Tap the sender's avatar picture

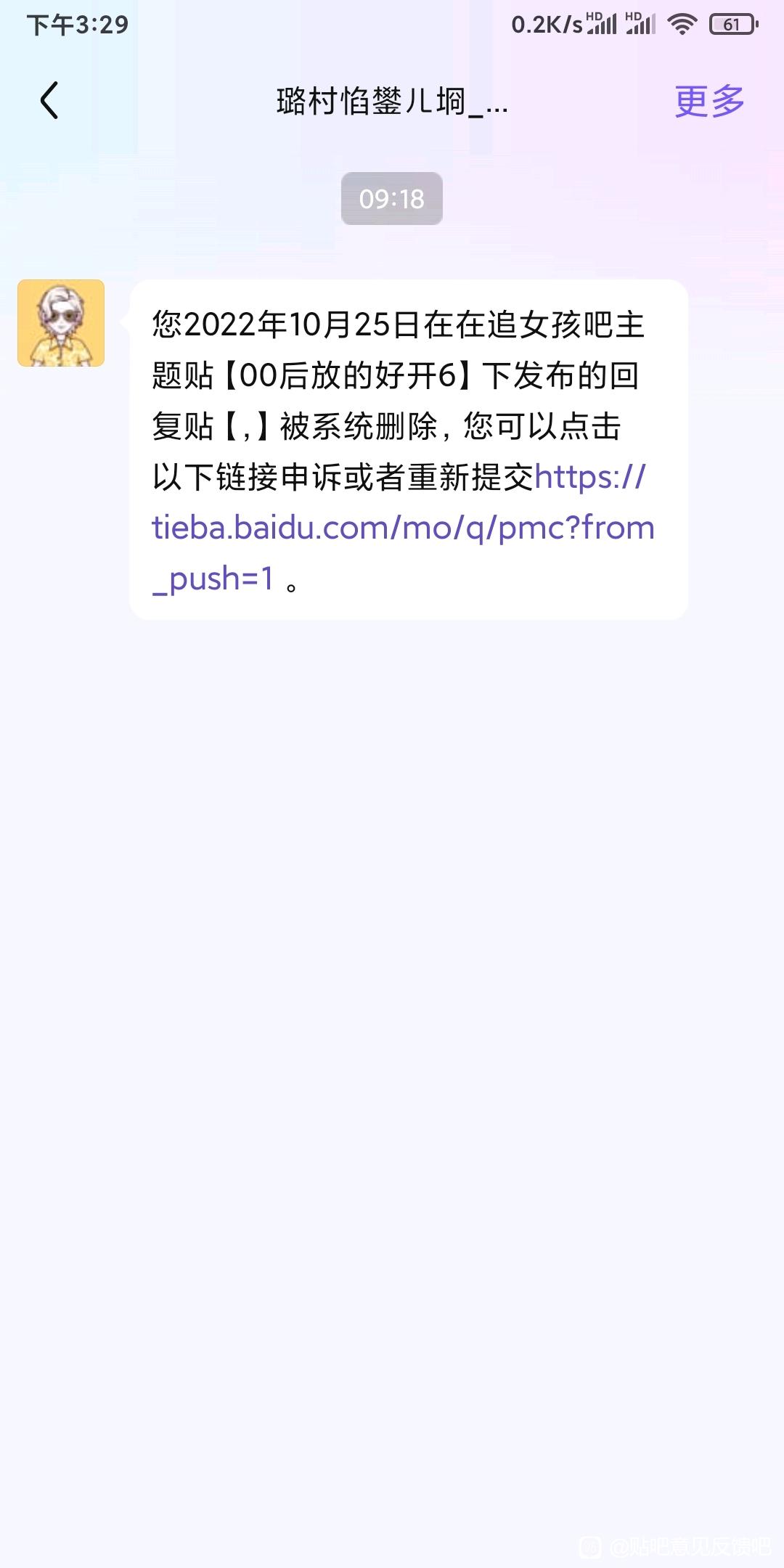tap(61, 323)
